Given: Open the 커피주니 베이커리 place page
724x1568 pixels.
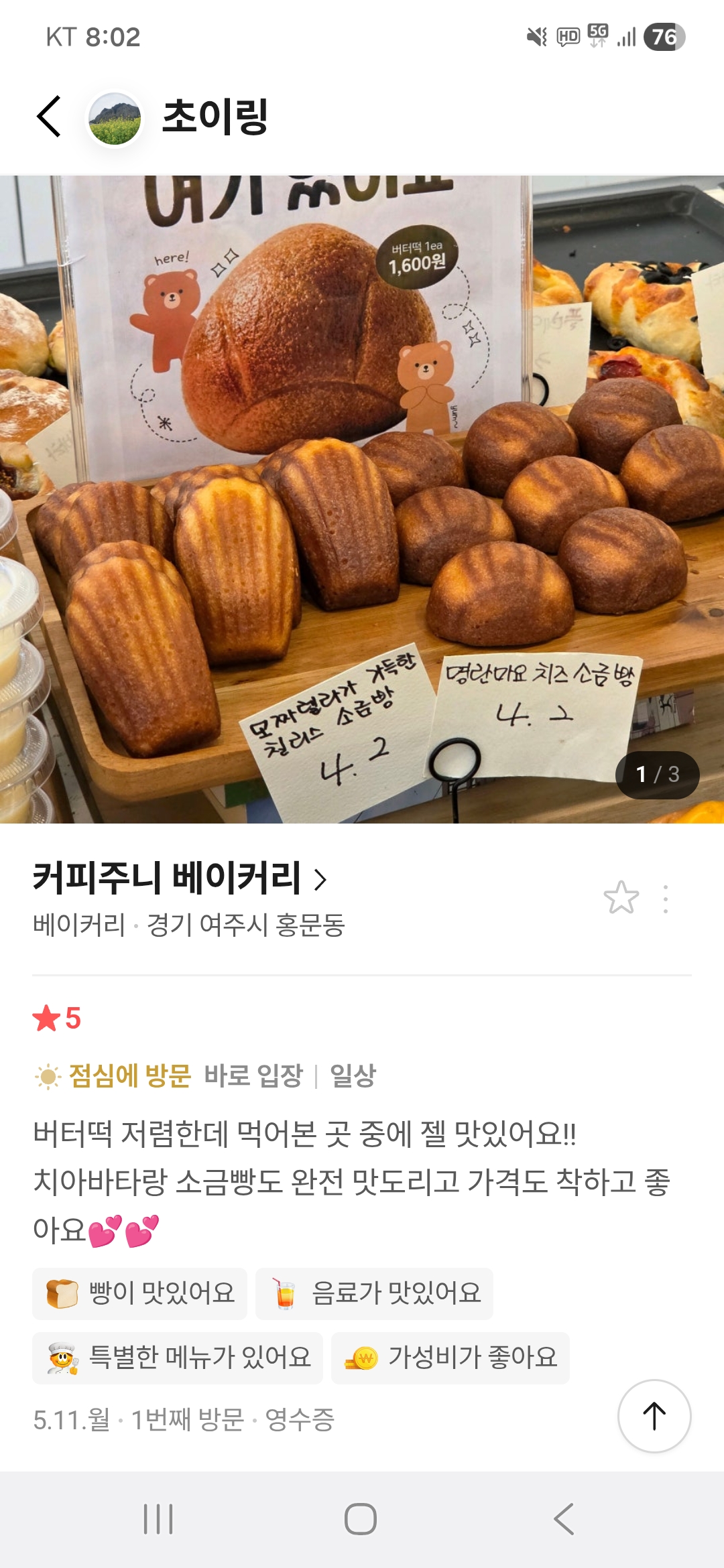Looking at the screenshot, I should [180, 878].
